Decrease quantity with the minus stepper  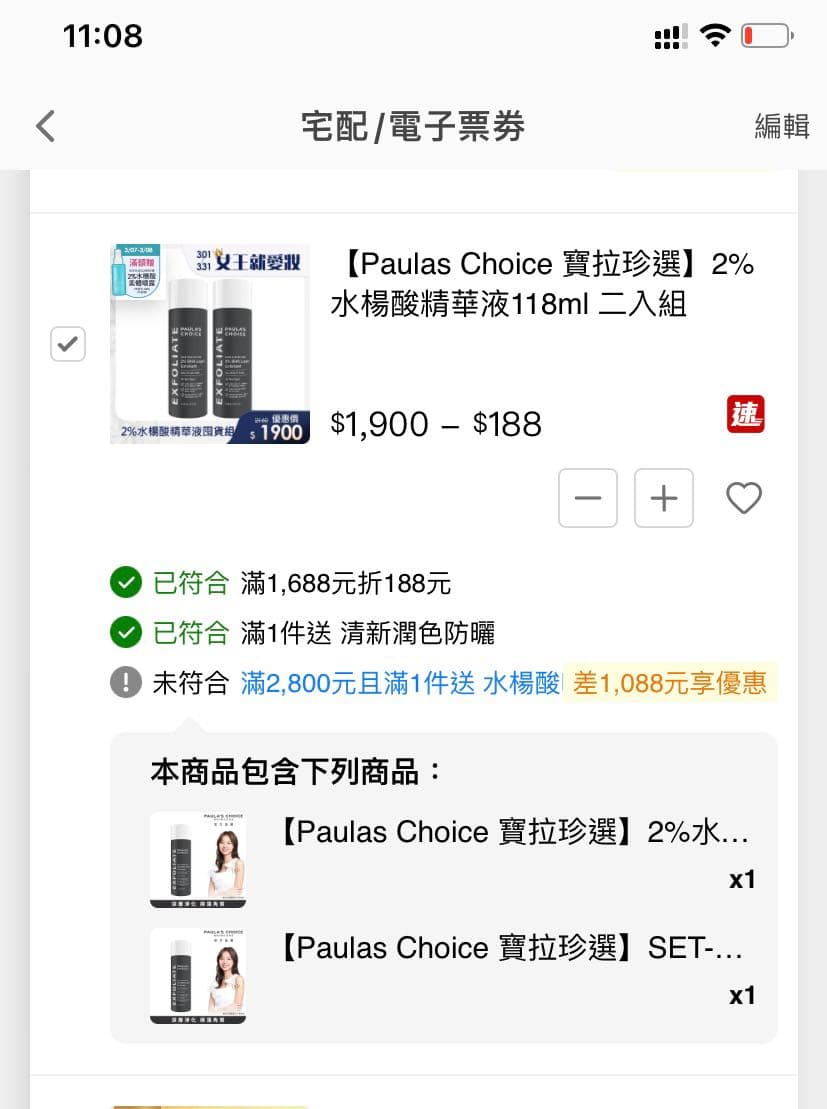[x=587, y=497]
